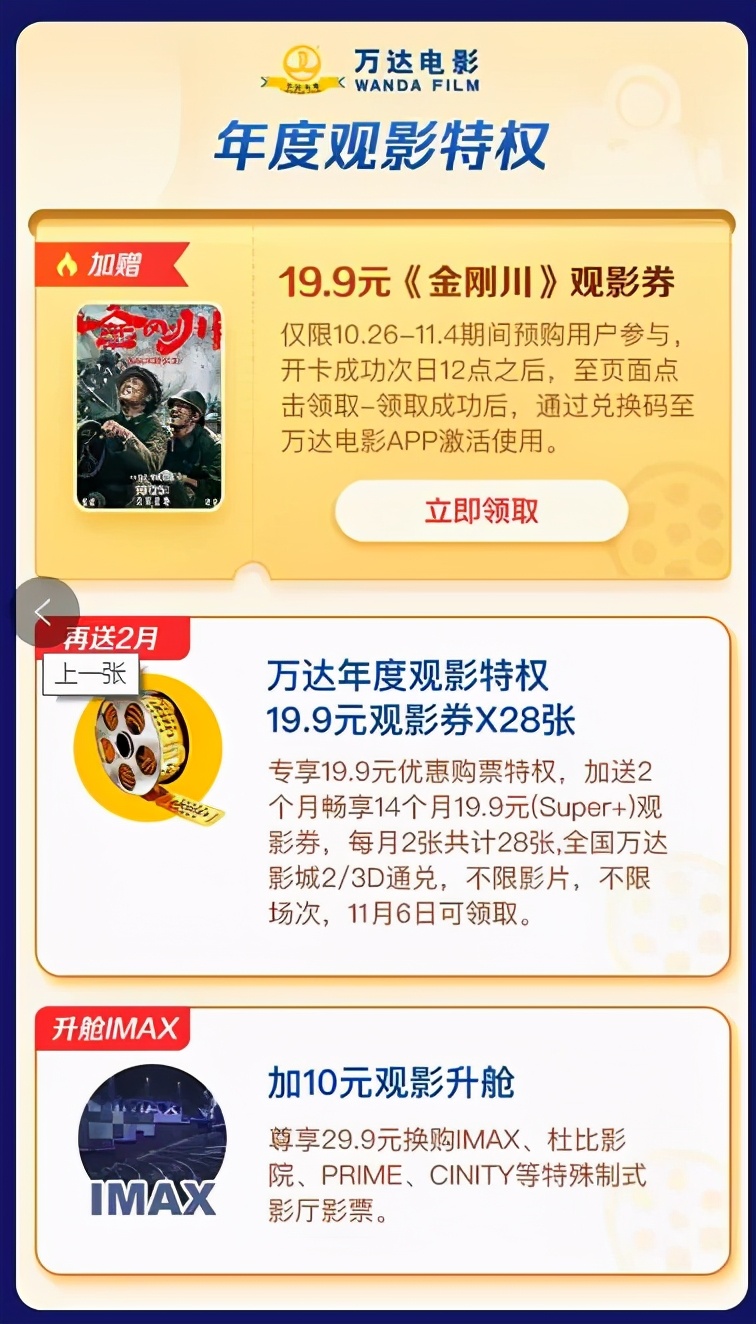Click the 19.9元观影券X28张 subtitle
Viewport: 756px width, 1324px height.
(421, 720)
